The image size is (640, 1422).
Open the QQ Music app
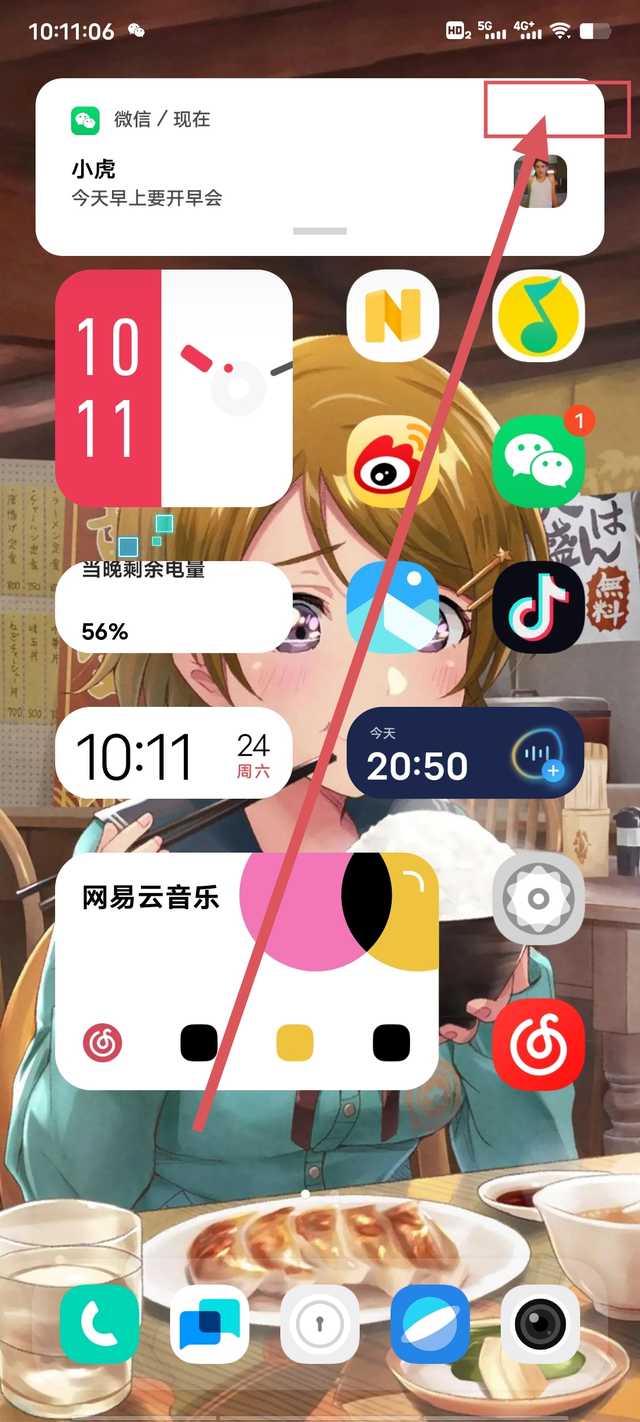(538, 316)
